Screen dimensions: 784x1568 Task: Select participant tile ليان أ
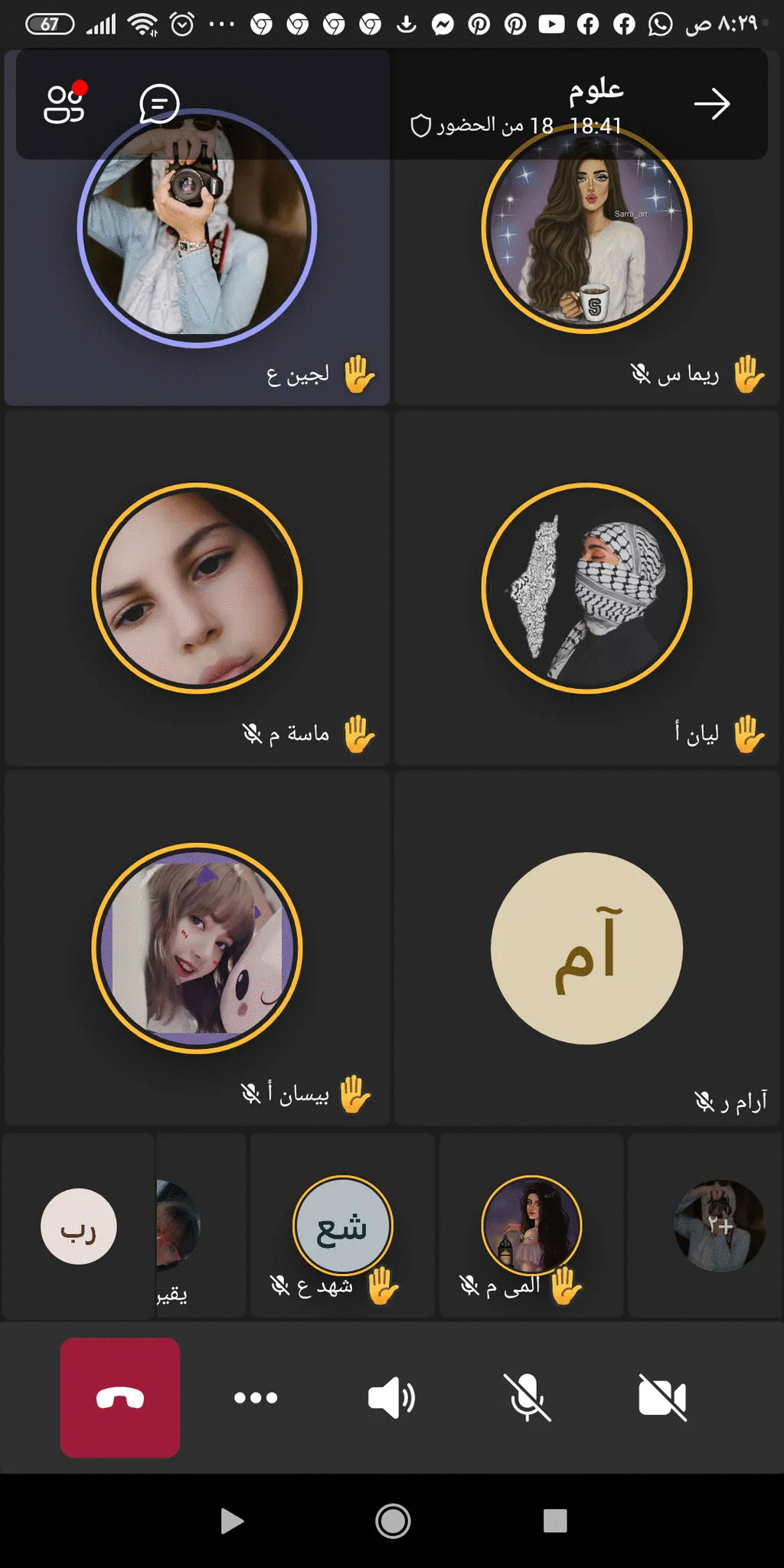586,588
